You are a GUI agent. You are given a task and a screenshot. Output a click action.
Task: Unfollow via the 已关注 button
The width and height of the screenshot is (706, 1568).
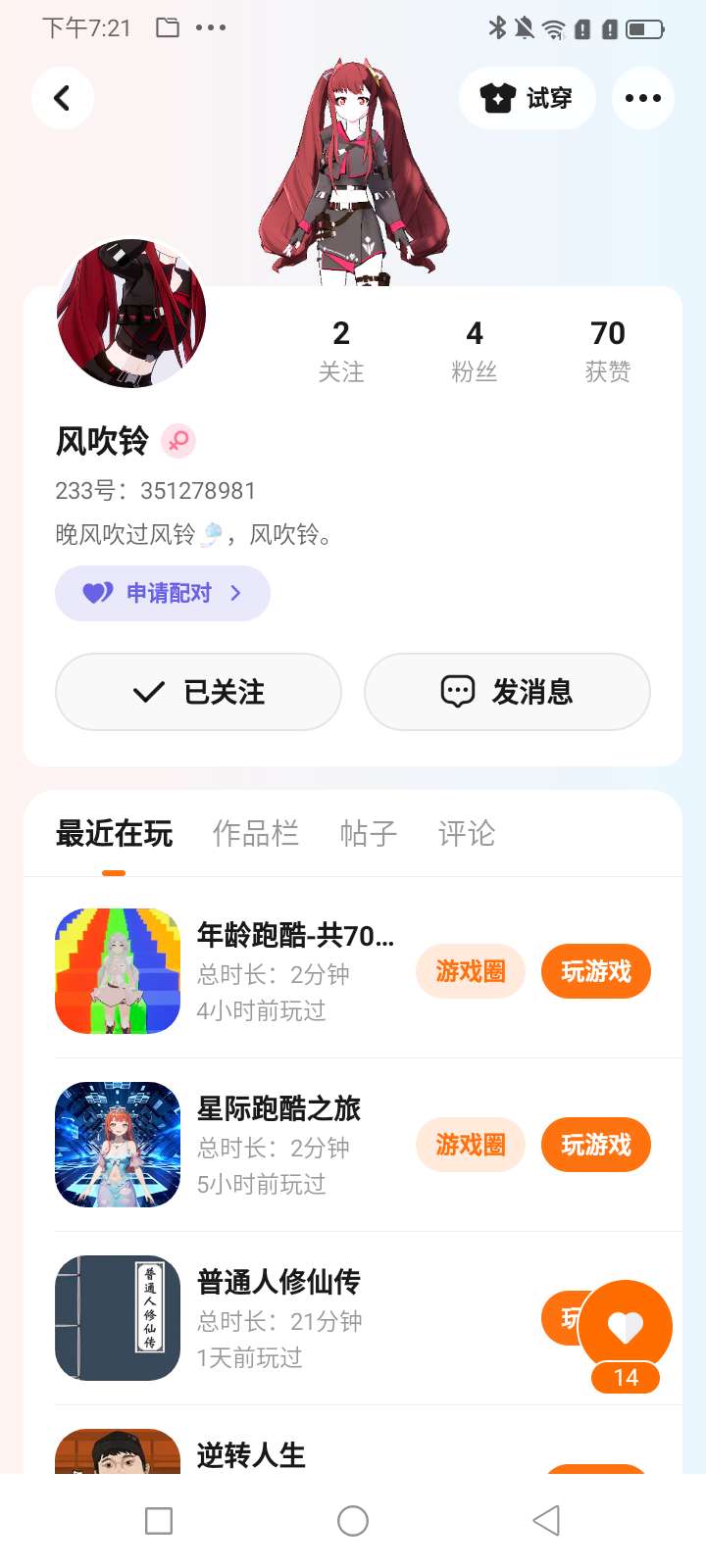pos(198,692)
